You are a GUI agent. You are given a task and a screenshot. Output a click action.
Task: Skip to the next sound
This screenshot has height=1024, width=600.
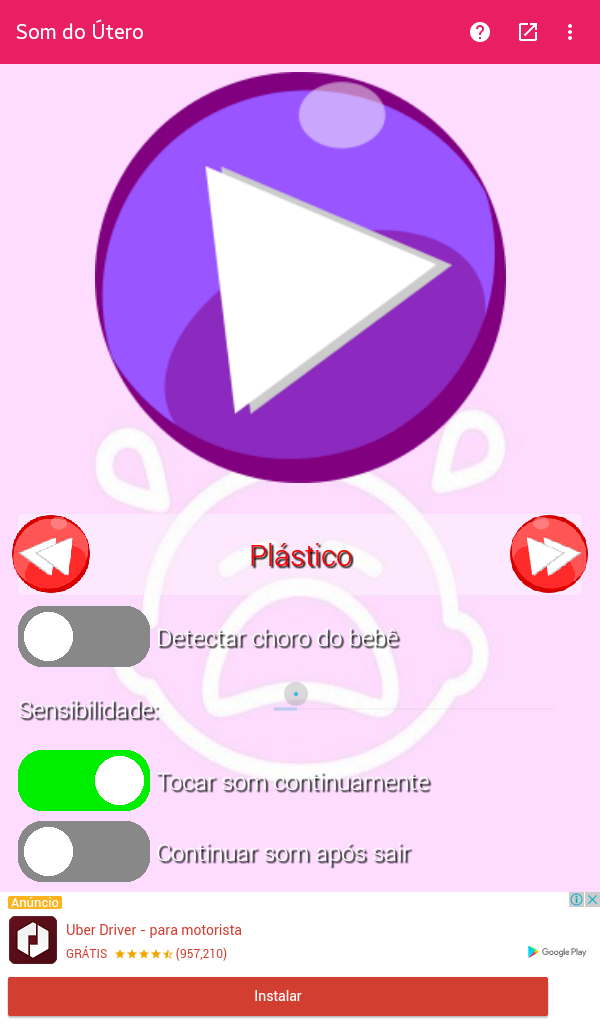(548, 554)
